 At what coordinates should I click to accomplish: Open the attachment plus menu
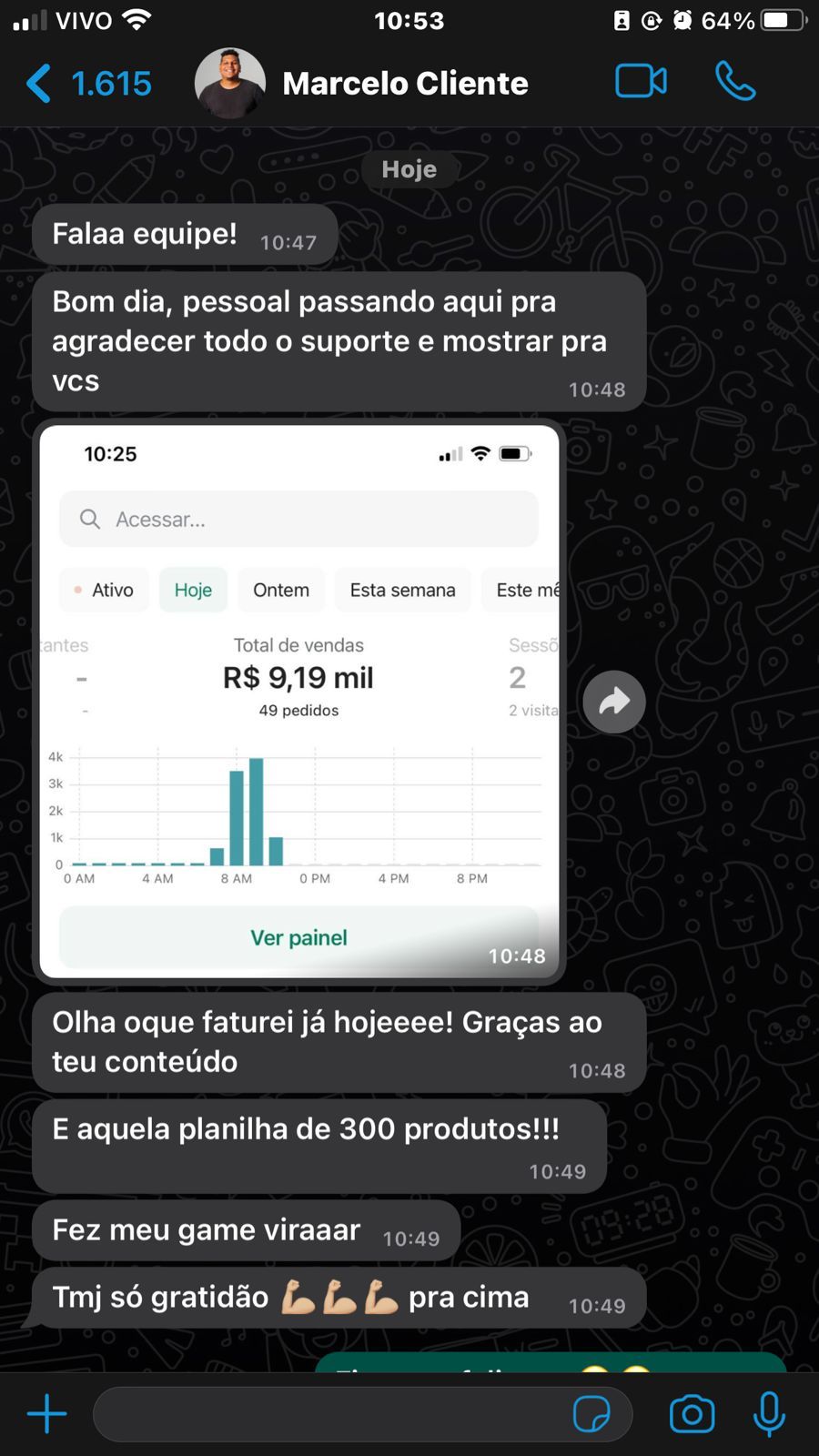click(x=47, y=1414)
